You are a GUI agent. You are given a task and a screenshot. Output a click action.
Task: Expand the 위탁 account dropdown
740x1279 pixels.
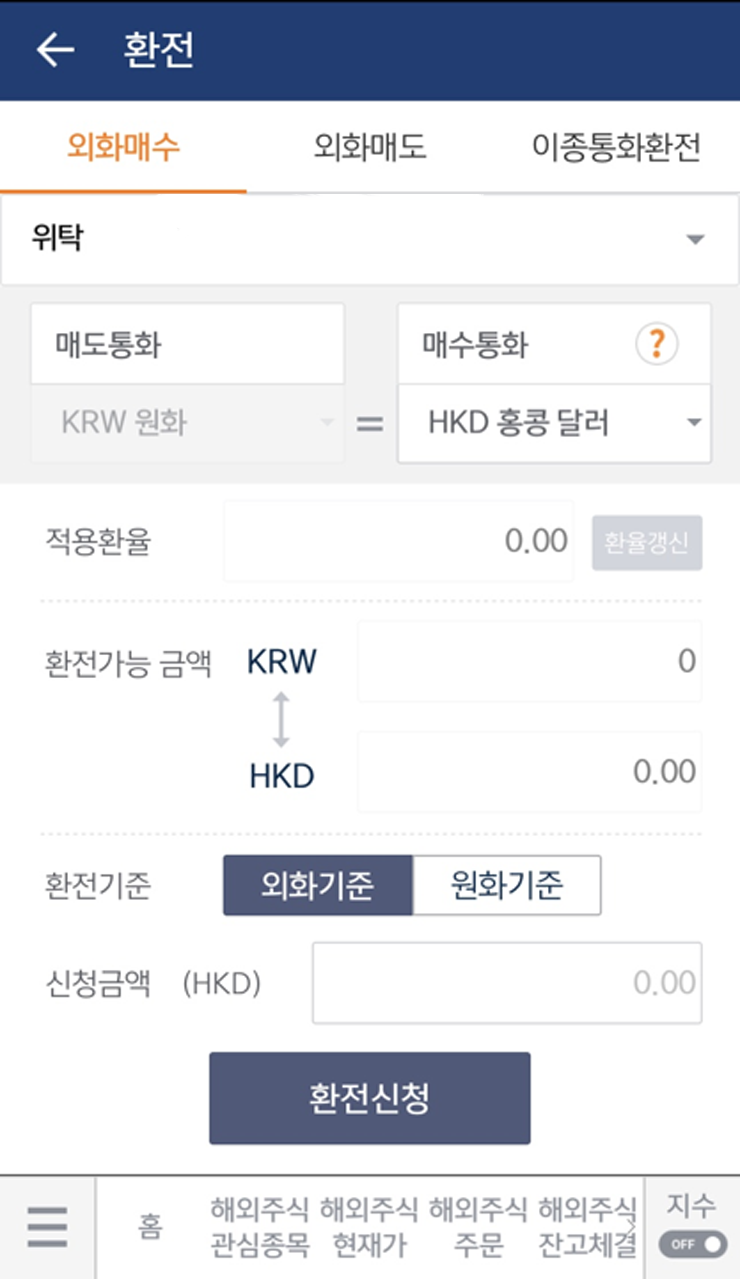pyautogui.click(x=370, y=239)
